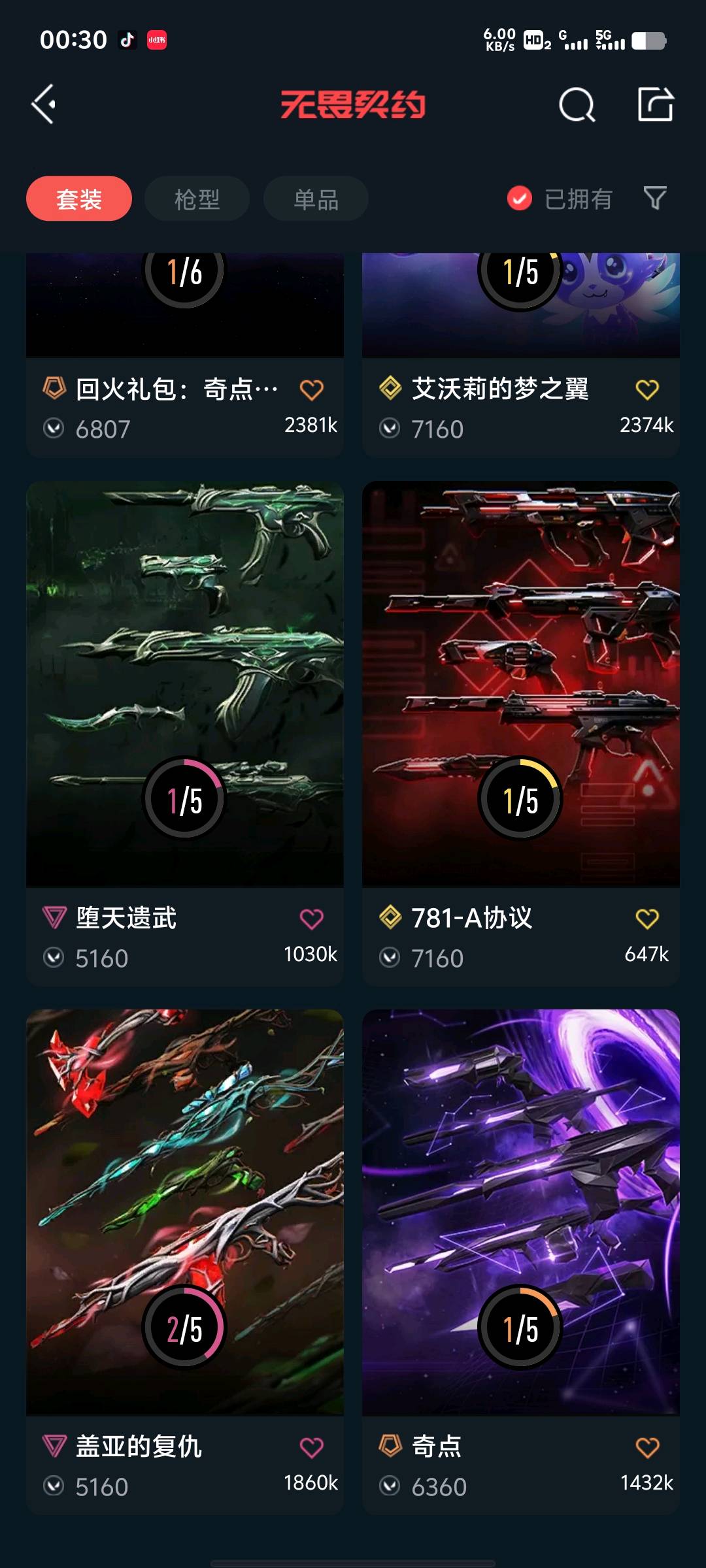This screenshot has width=706, height=1568.
Task: Share this page via the share icon
Action: tap(655, 105)
